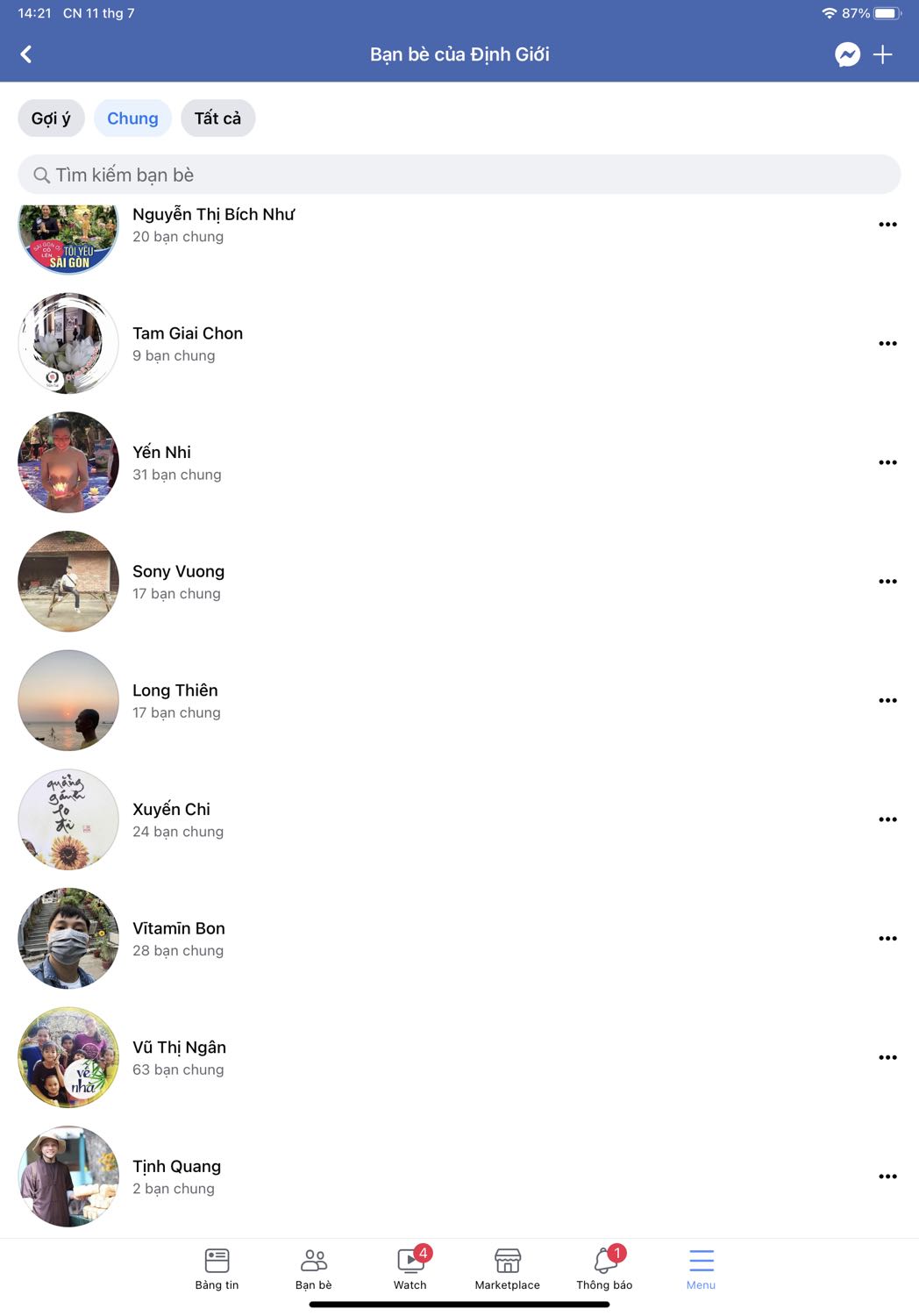
Task: Open more options for Long Thiên
Action: 887,700
